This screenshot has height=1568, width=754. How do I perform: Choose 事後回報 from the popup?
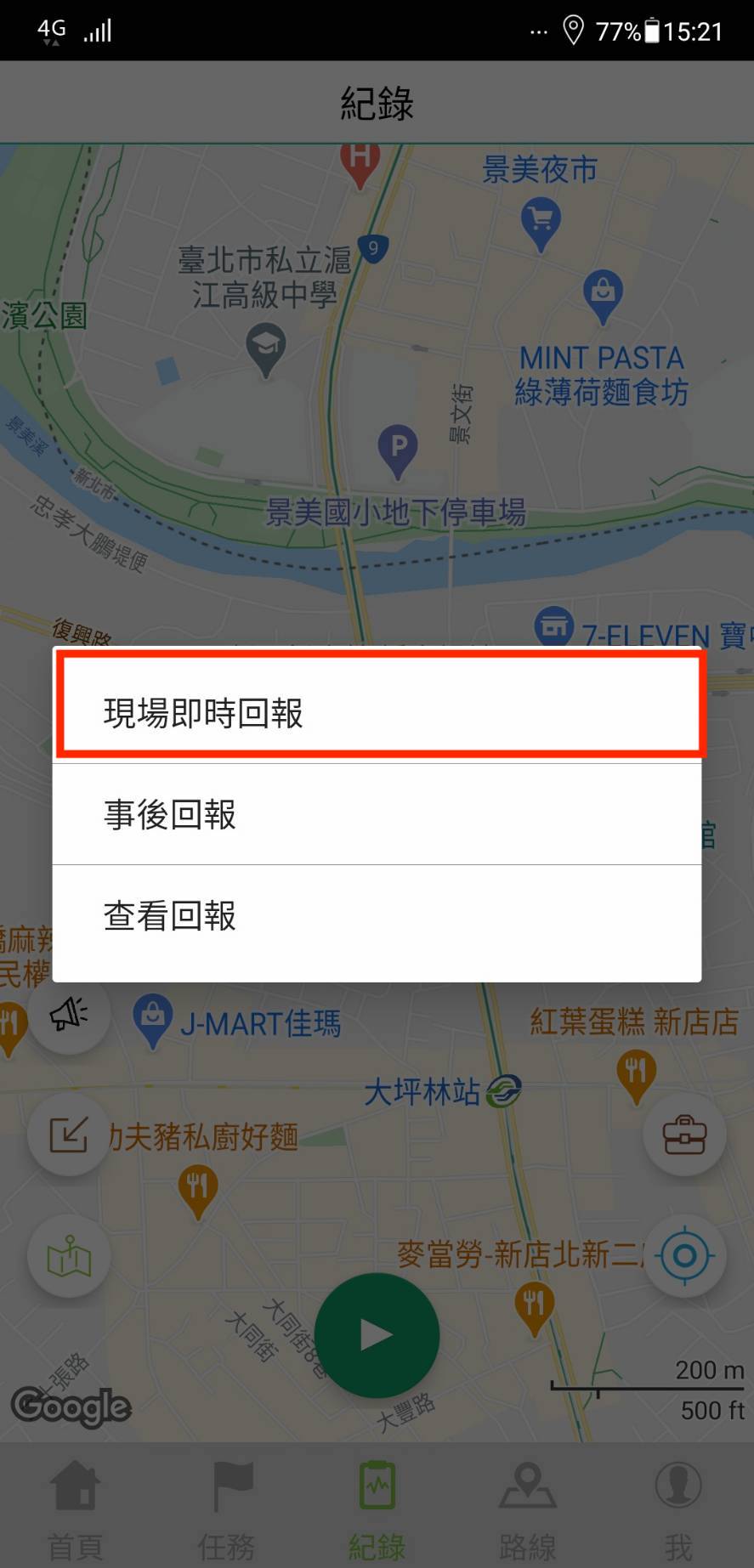pos(377,814)
